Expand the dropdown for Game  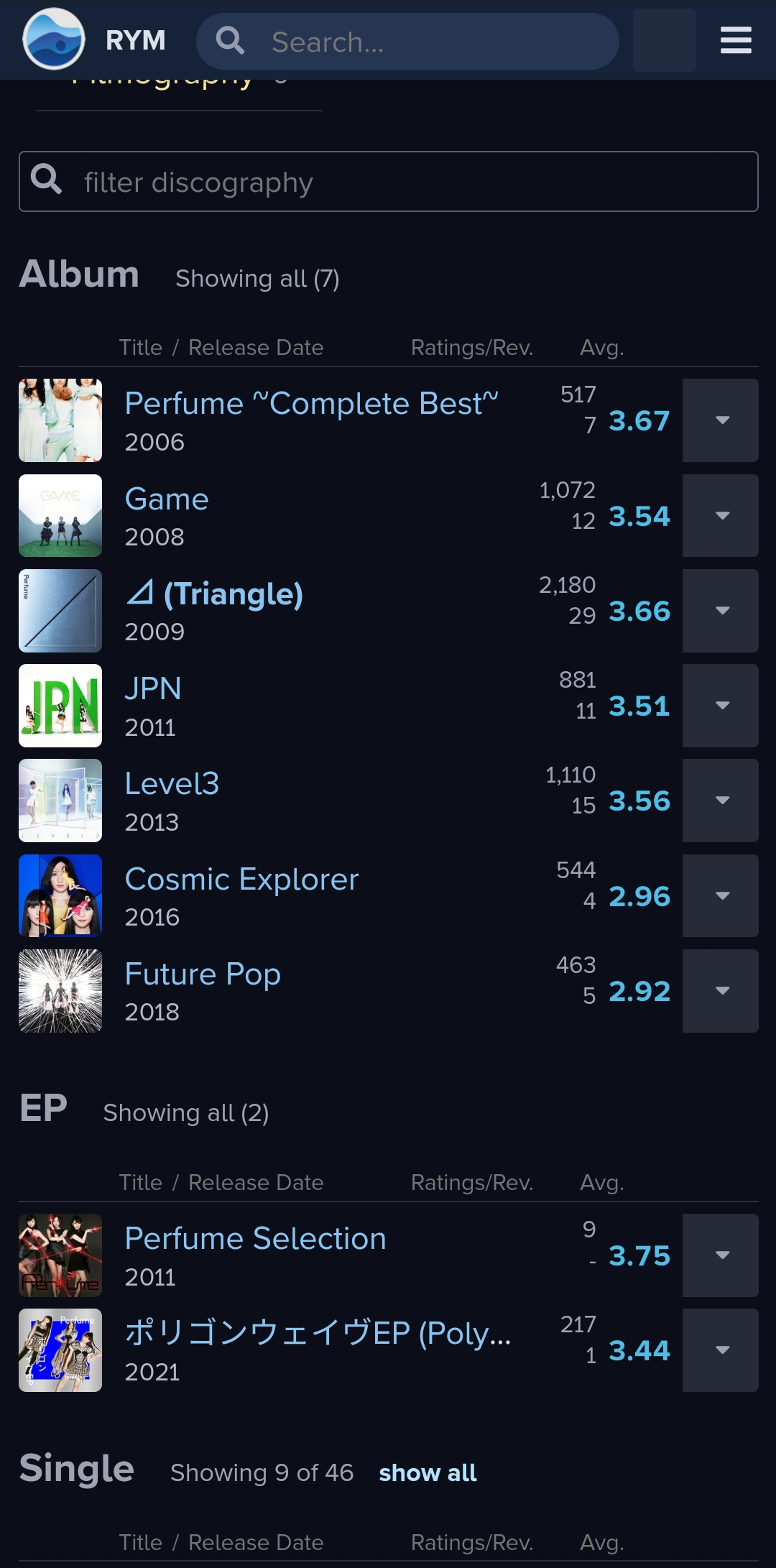[x=721, y=516]
